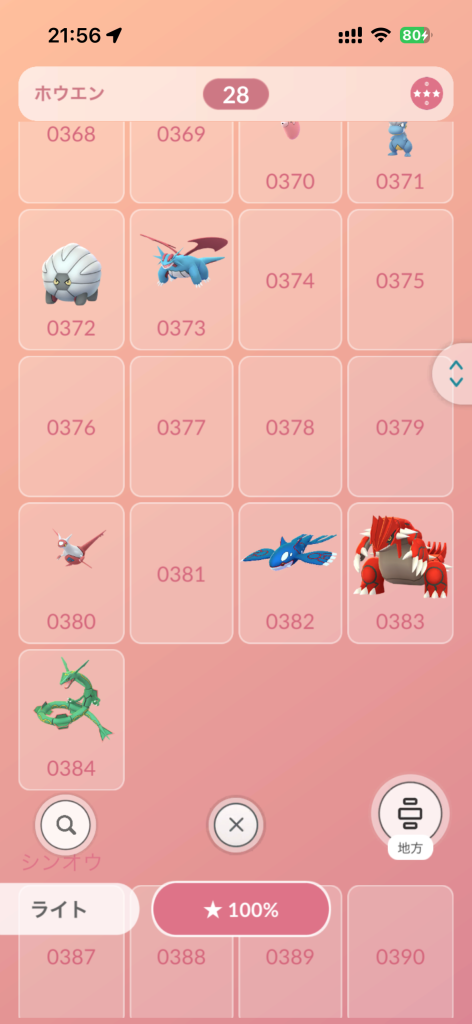
Task: Close the Pokédex with the X button
Action: pos(236,825)
